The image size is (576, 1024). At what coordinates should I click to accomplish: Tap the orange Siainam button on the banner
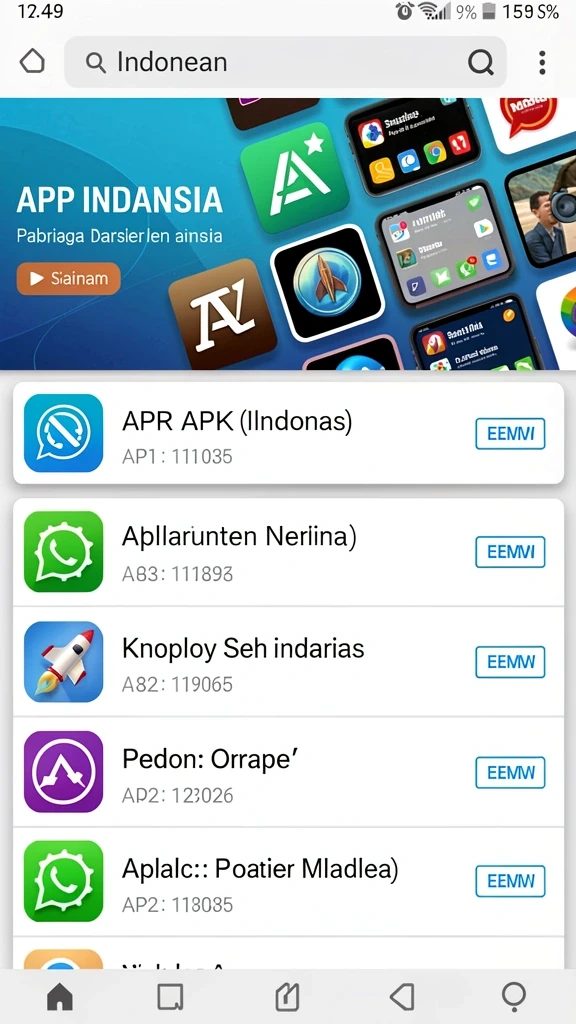coord(69,279)
